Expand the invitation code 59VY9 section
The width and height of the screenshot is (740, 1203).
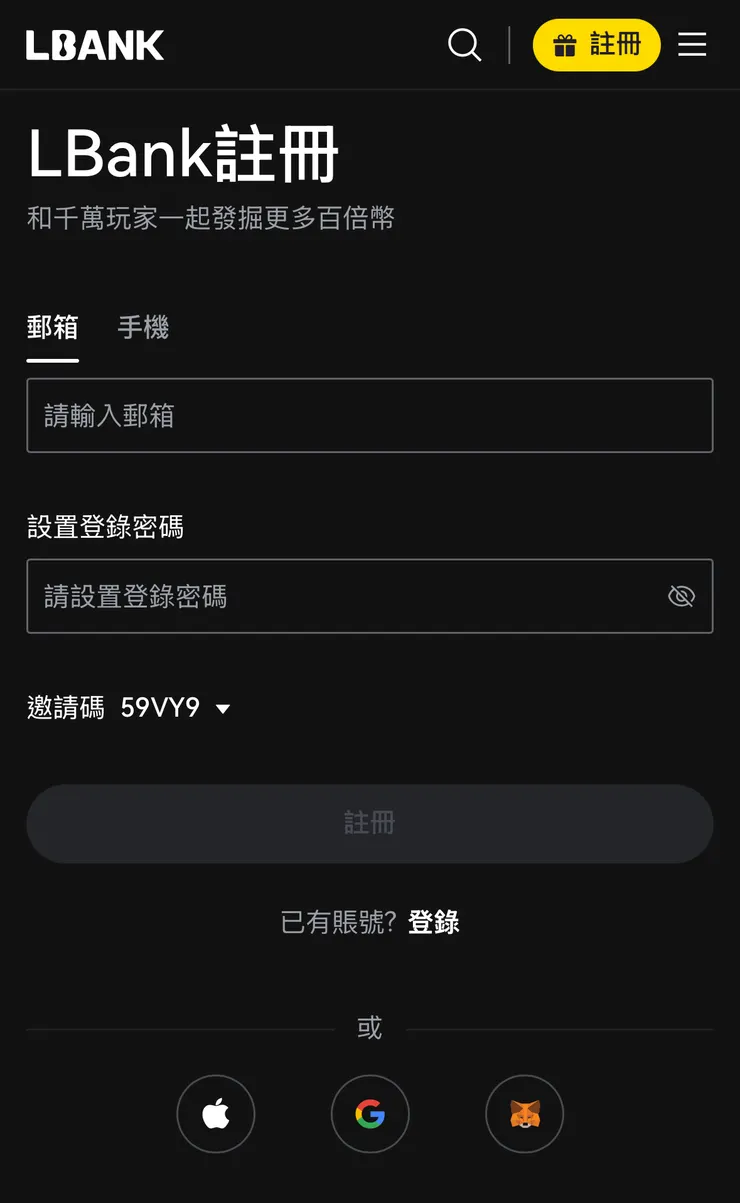tap(222, 708)
